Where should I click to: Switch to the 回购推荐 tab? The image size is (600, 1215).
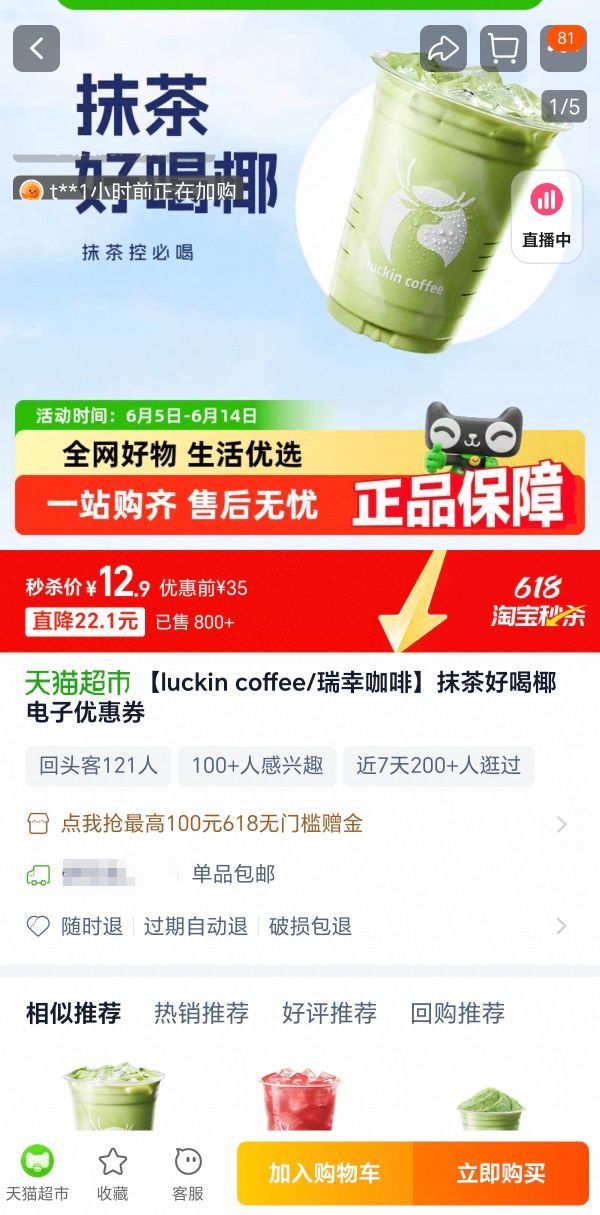(x=457, y=1013)
